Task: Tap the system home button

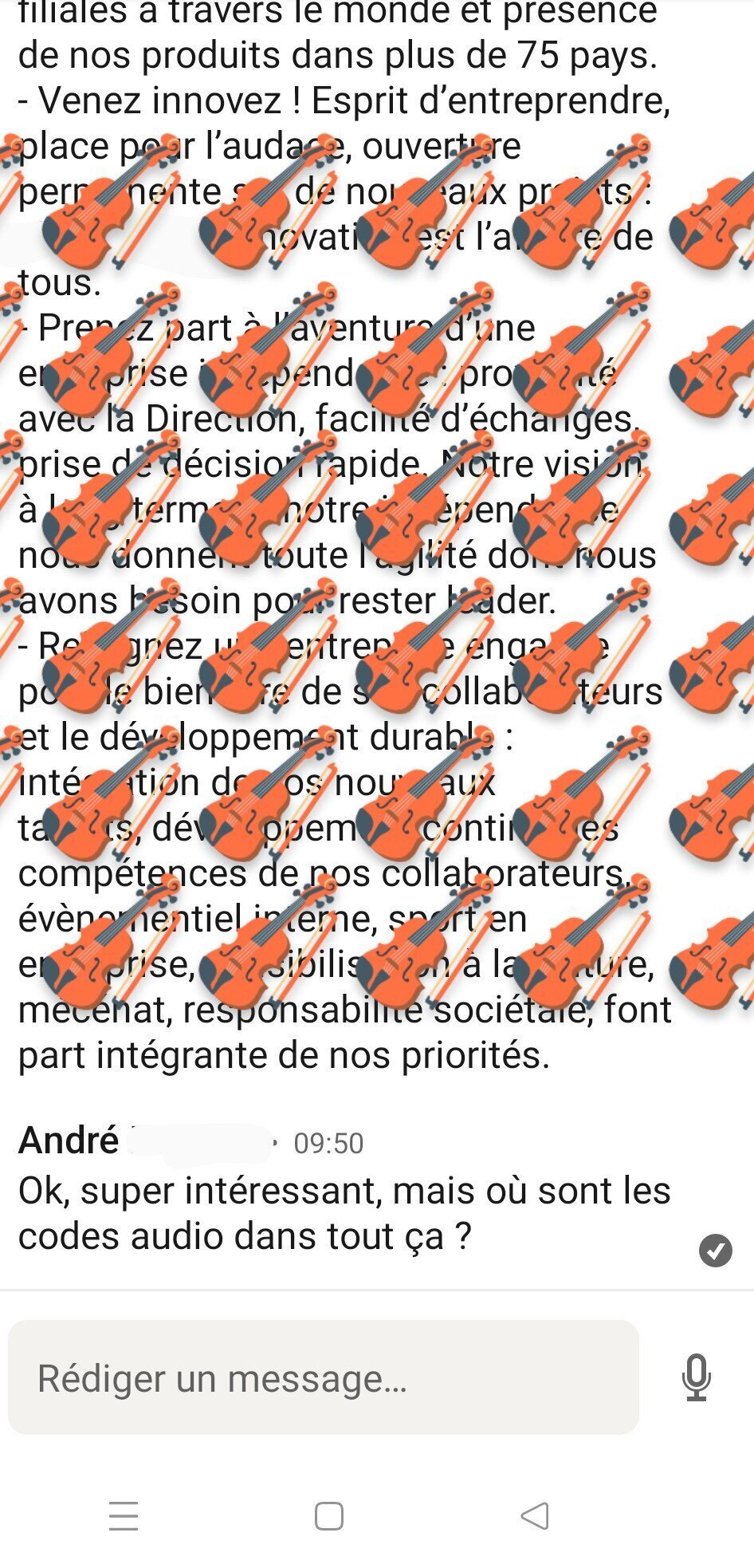Action: (329, 1515)
